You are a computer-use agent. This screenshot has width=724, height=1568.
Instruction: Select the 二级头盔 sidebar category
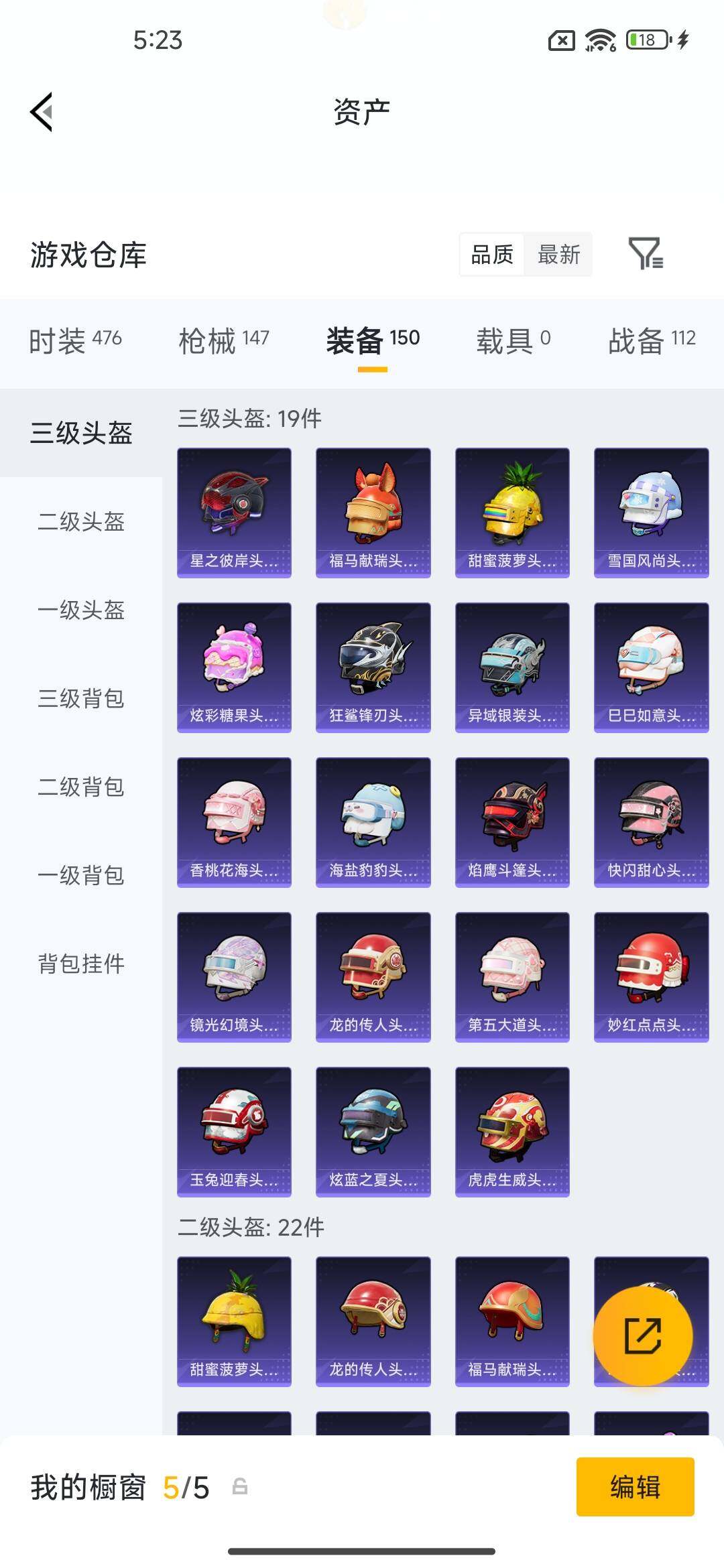80,523
